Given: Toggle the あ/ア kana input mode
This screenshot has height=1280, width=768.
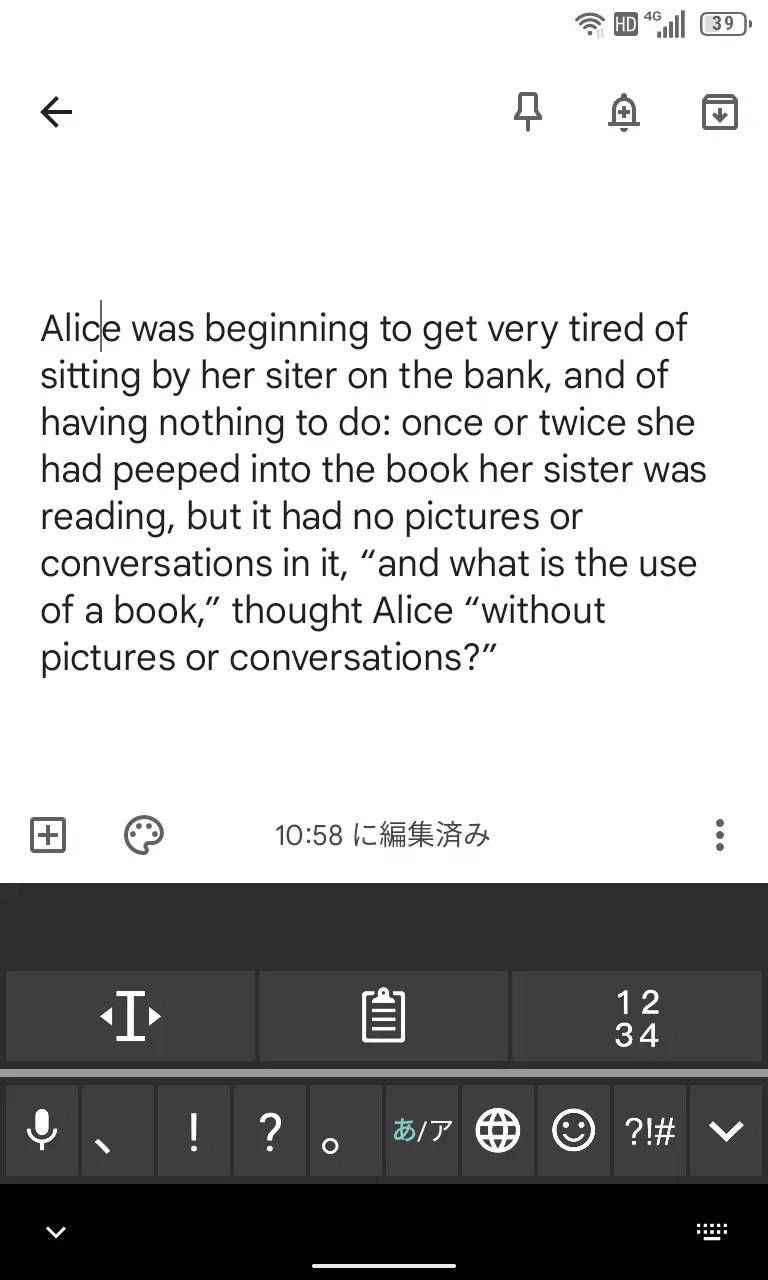Looking at the screenshot, I should click(x=422, y=1132).
